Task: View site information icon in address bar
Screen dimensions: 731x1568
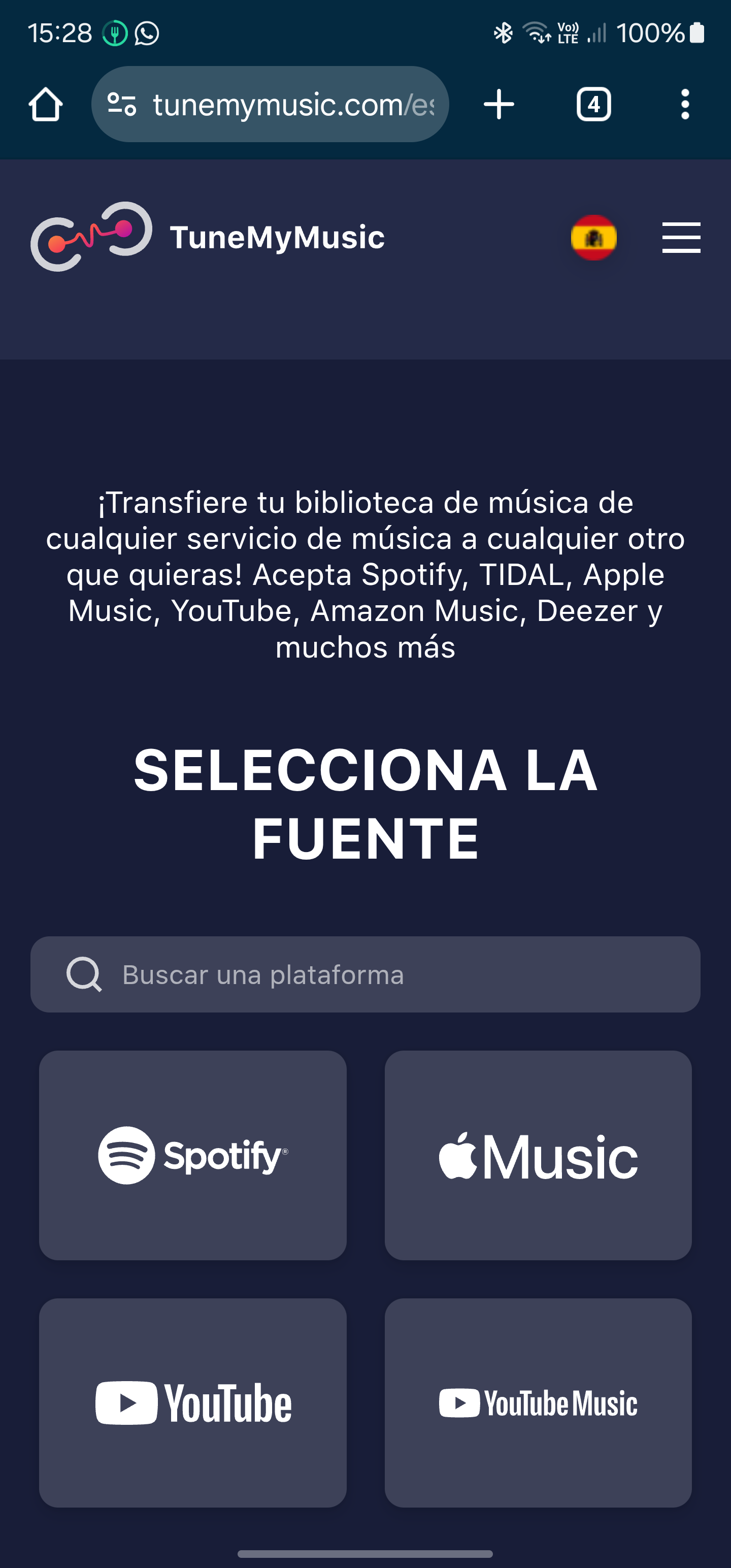Action: [122, 104]
